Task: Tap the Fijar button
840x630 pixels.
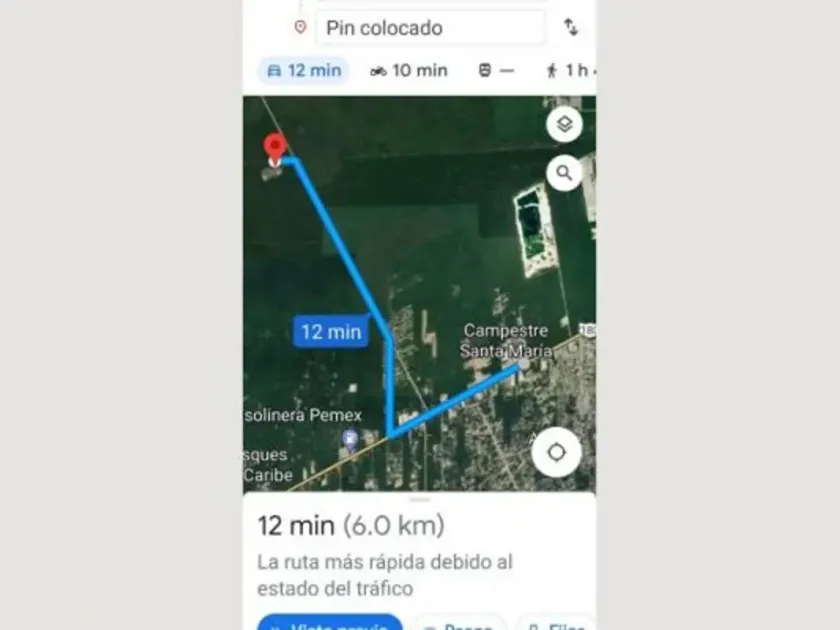Action: click(x=556, y=624)
